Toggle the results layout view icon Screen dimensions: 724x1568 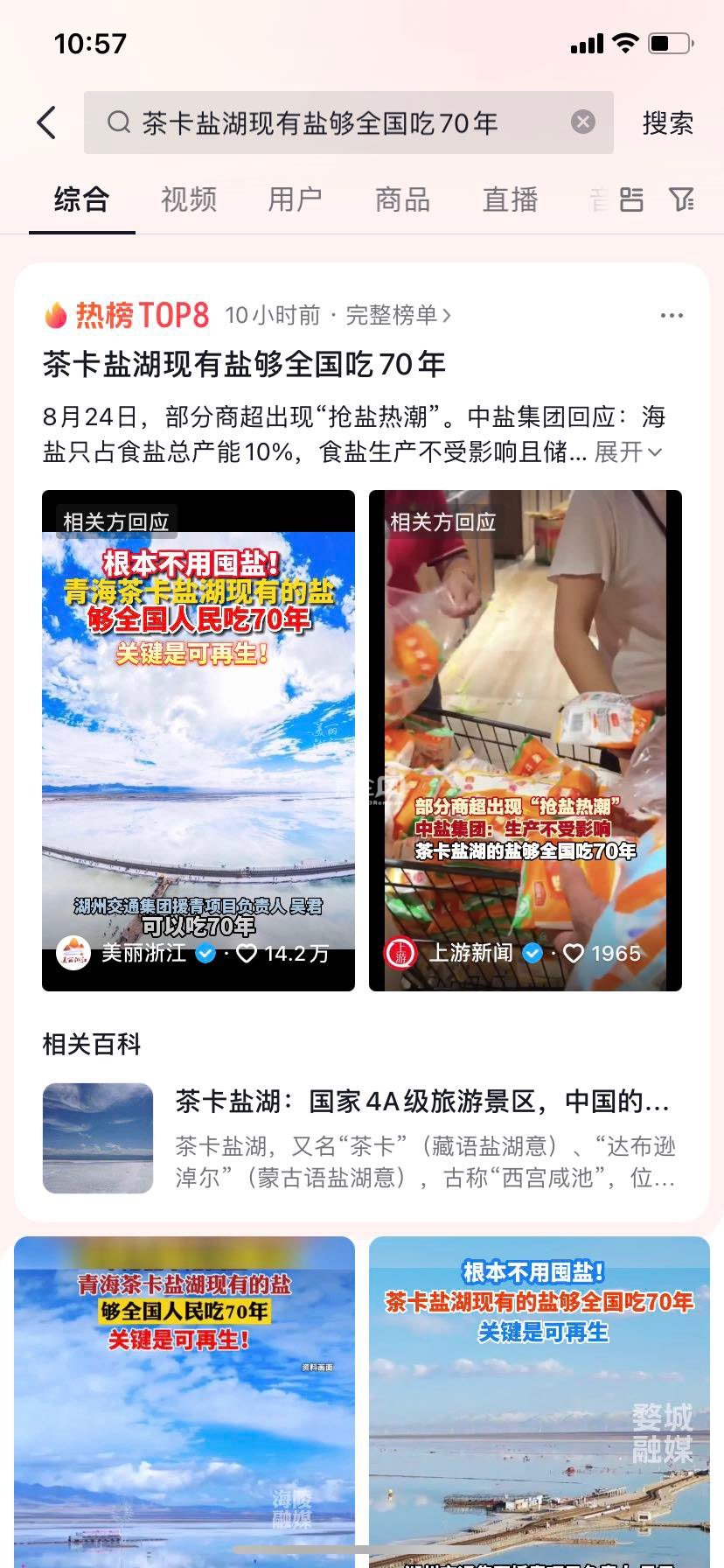pos(631,199)
